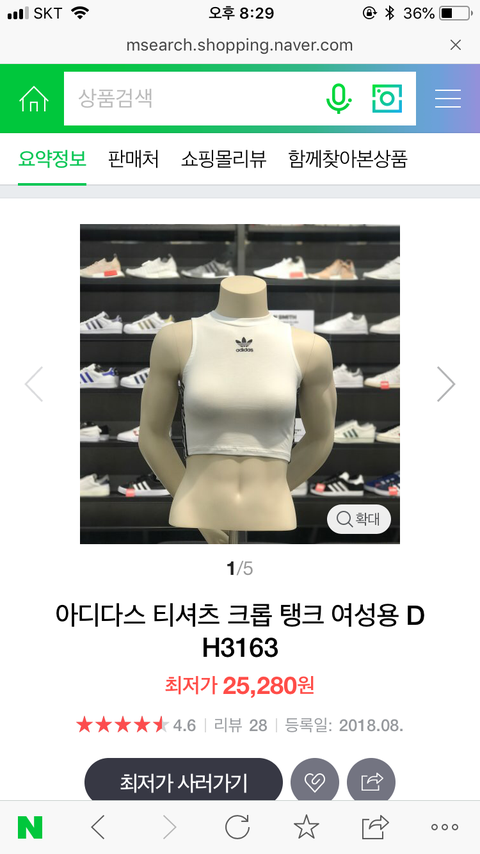The height and width of the screenshot is (854, 480).
Task: Show the next product image arrow
Action: click(446, 384)
